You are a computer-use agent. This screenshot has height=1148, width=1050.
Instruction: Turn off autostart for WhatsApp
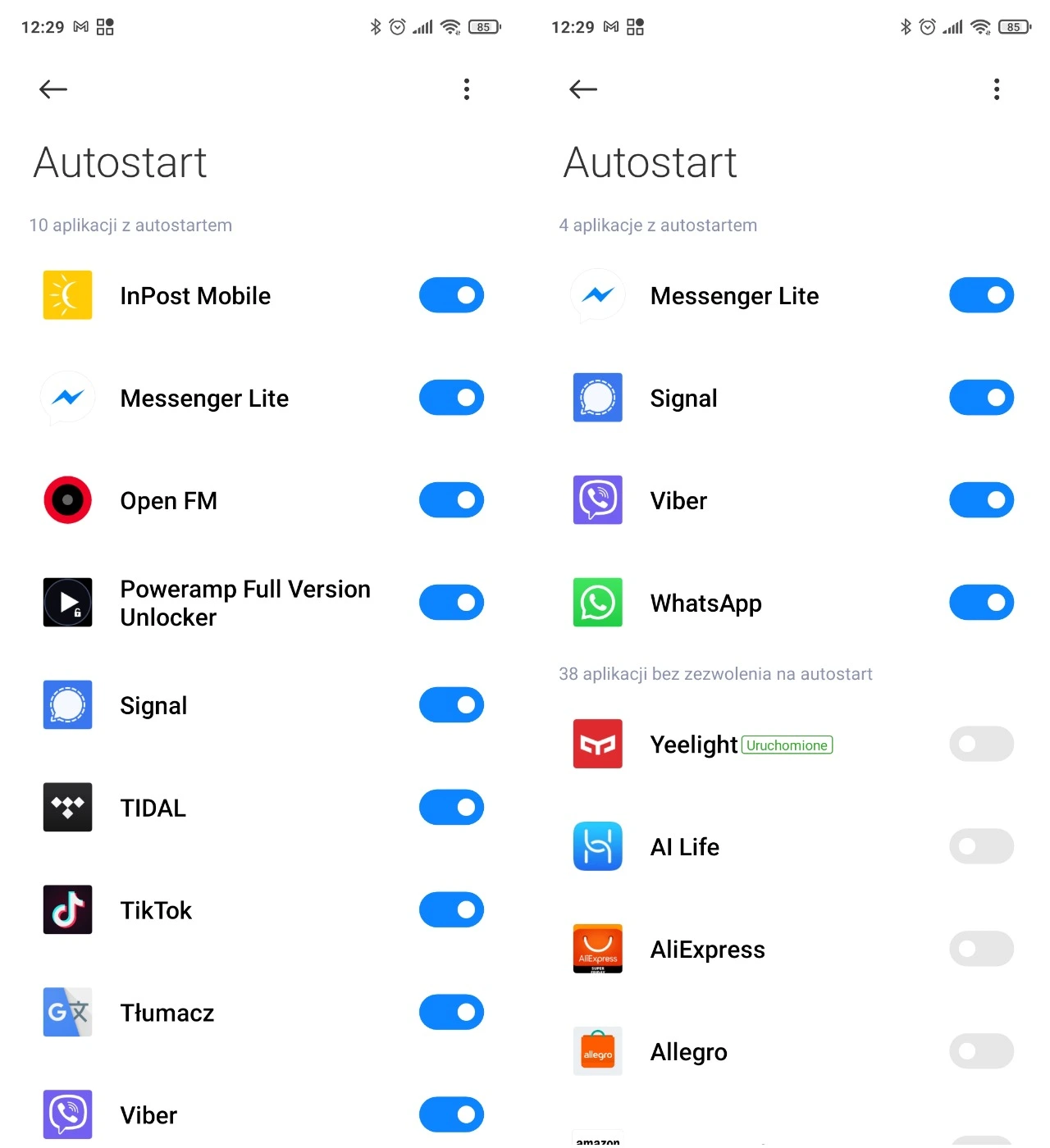(x=981, y=602)
